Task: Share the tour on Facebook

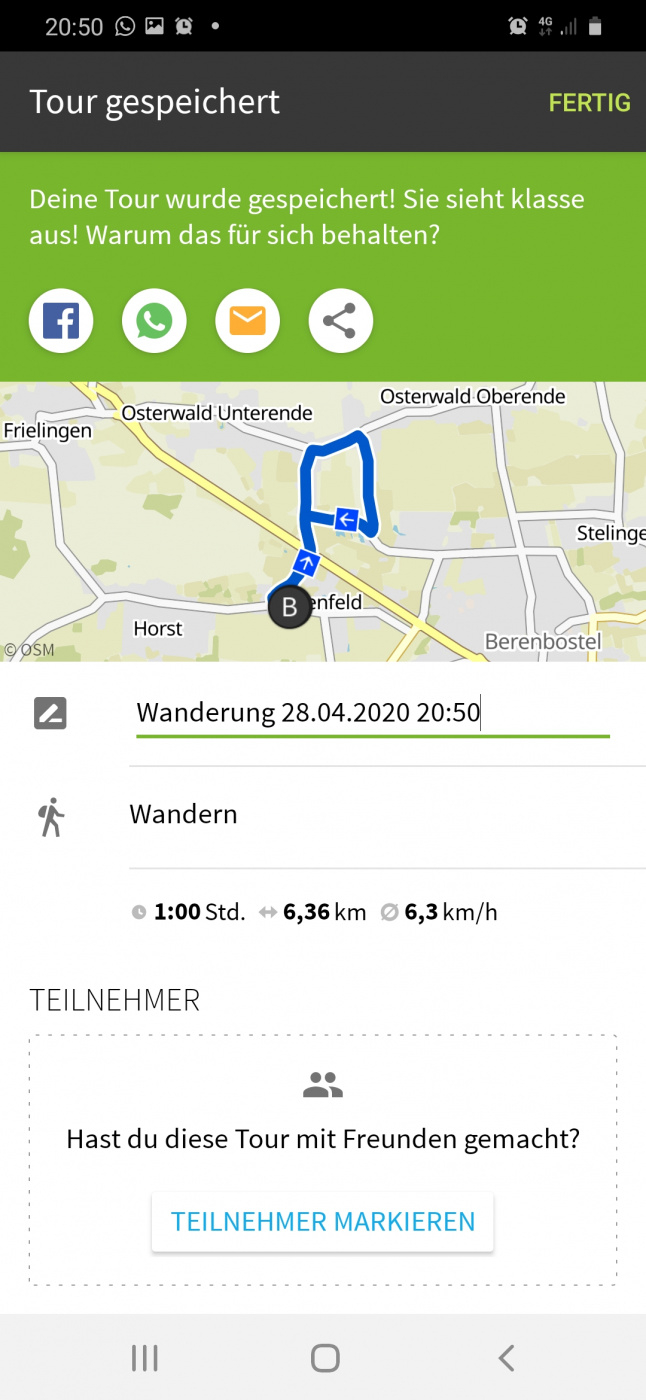Action: tap(61, 322)
